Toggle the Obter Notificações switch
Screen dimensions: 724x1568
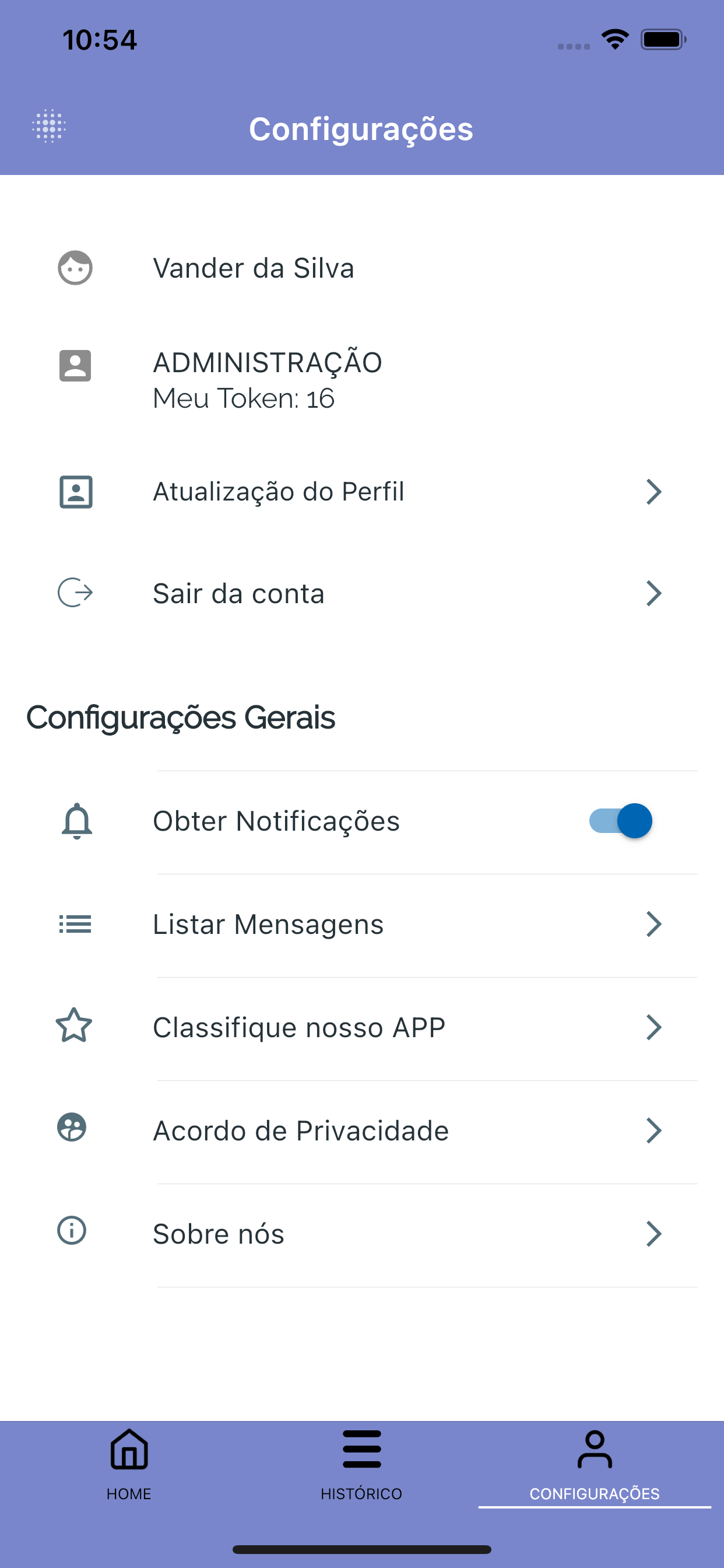click(x=620, y=821)
